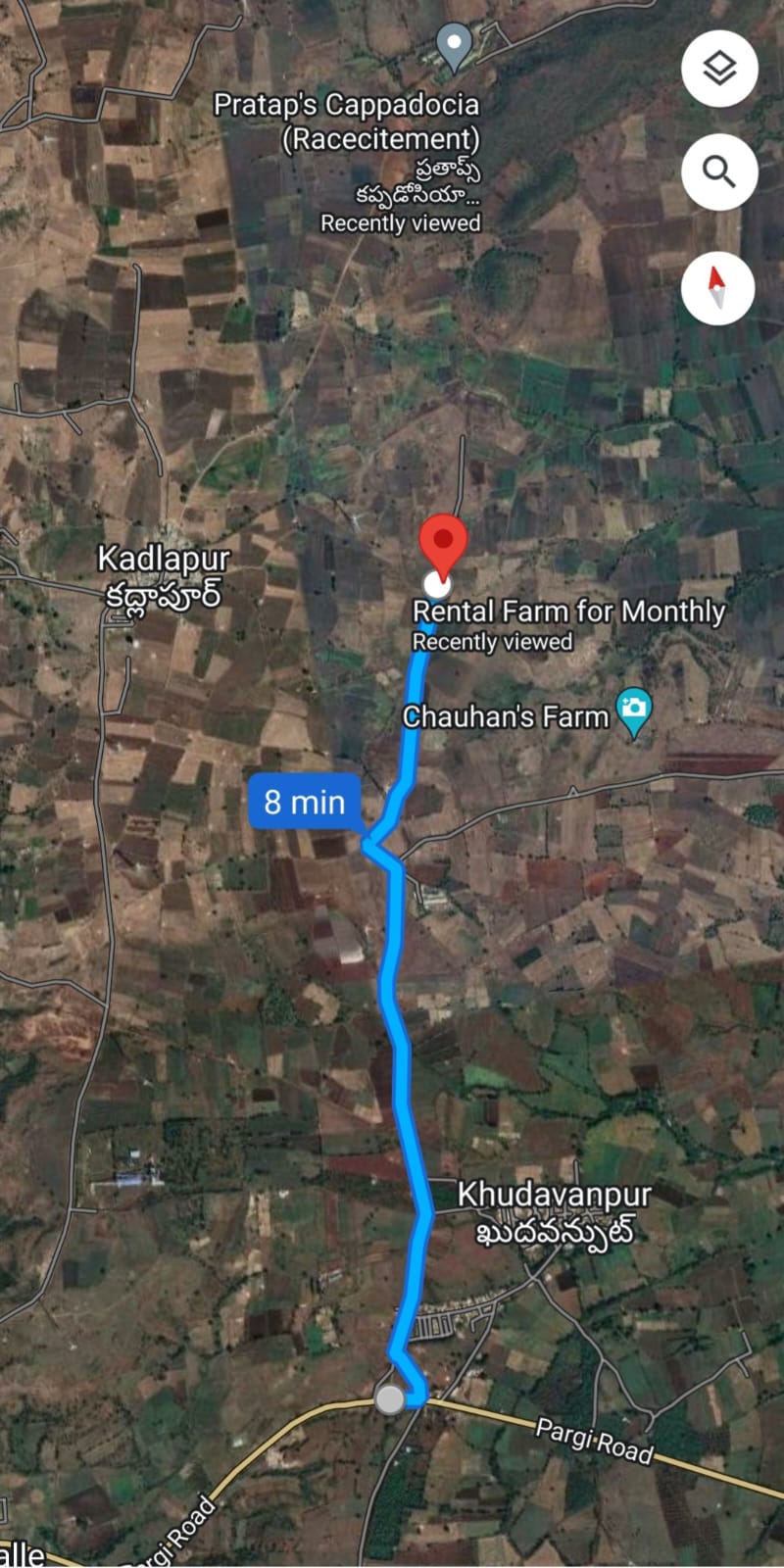
Task: Select the red Rental Farm destination pin
Action: tap(443, 544)
